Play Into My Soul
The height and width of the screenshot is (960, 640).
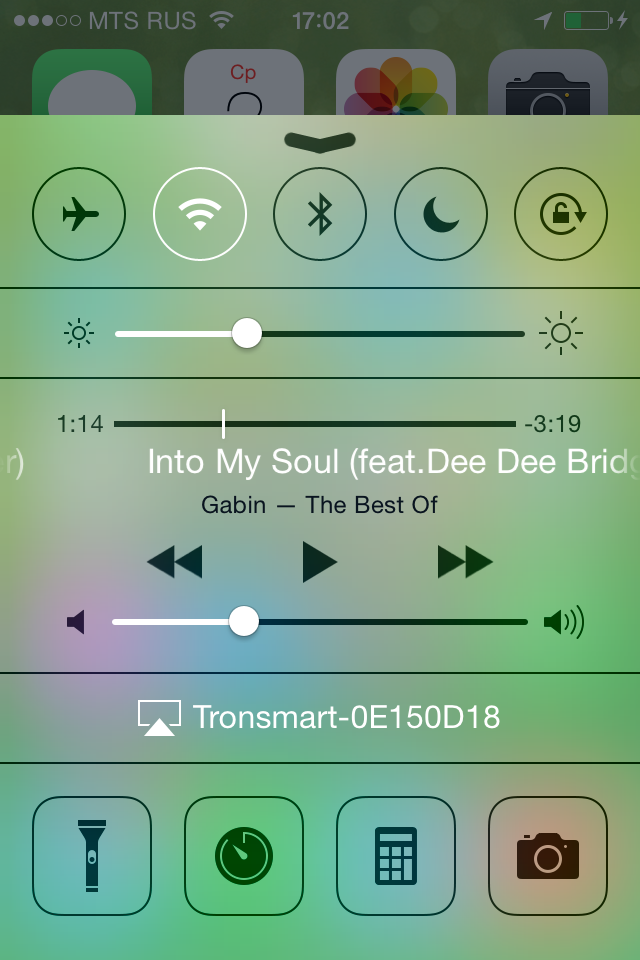point(320,562)
